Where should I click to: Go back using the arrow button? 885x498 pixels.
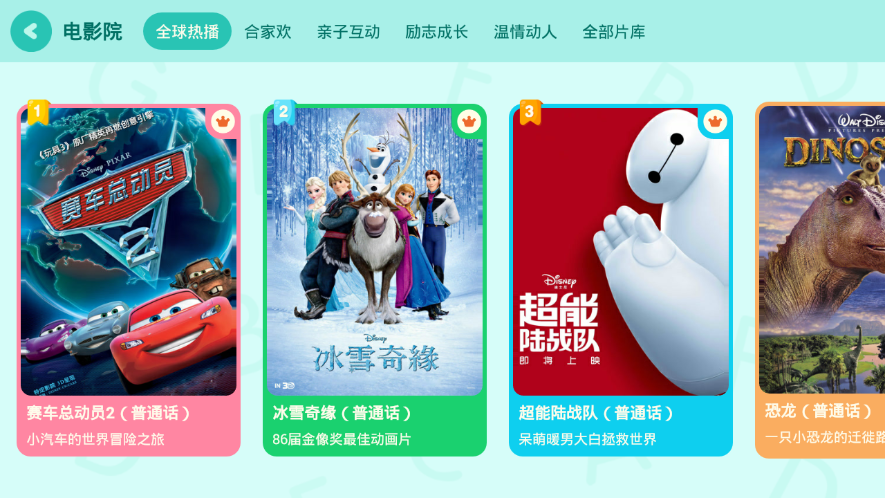coord(31,31)
